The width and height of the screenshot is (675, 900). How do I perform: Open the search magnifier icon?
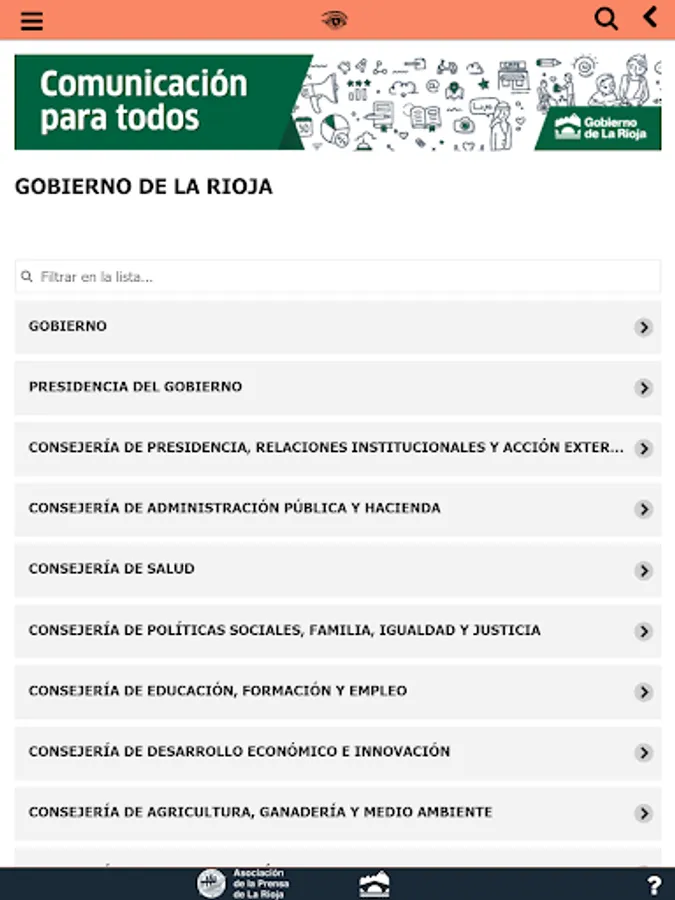click(x=606, y=19)
